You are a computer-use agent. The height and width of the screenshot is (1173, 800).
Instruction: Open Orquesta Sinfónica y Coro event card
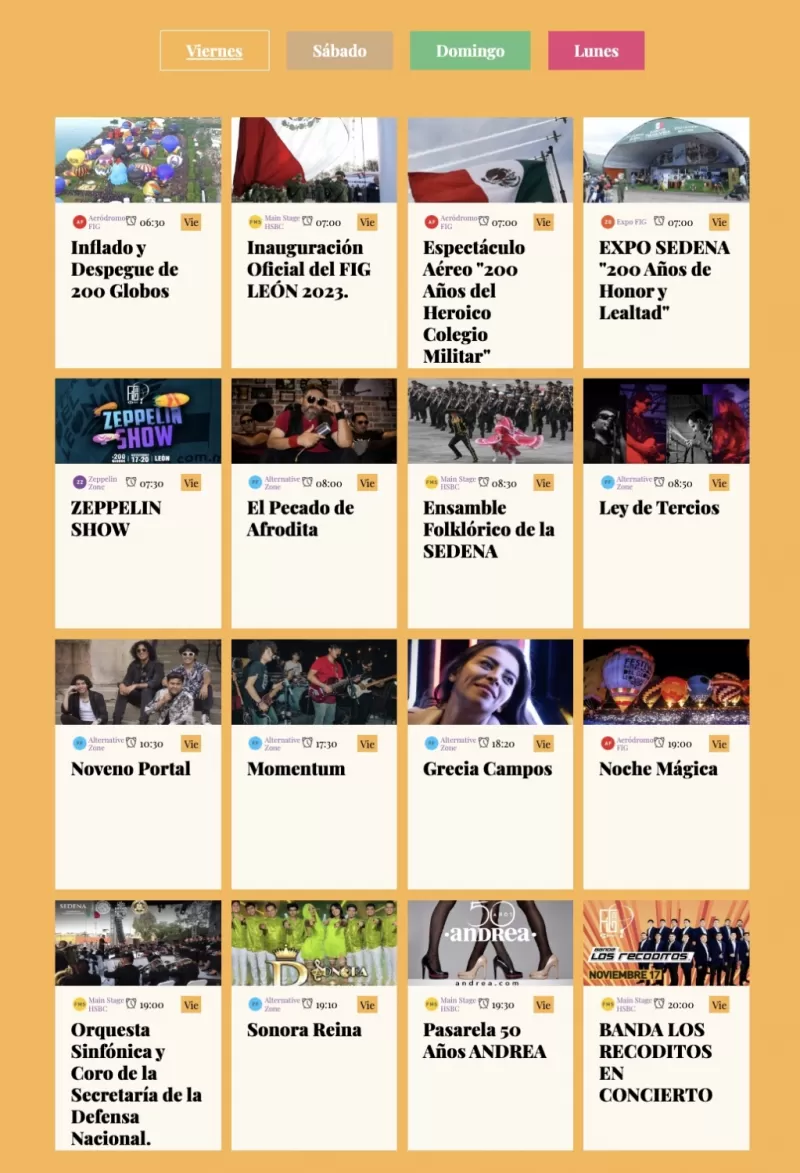click(x=138, y=1083)
